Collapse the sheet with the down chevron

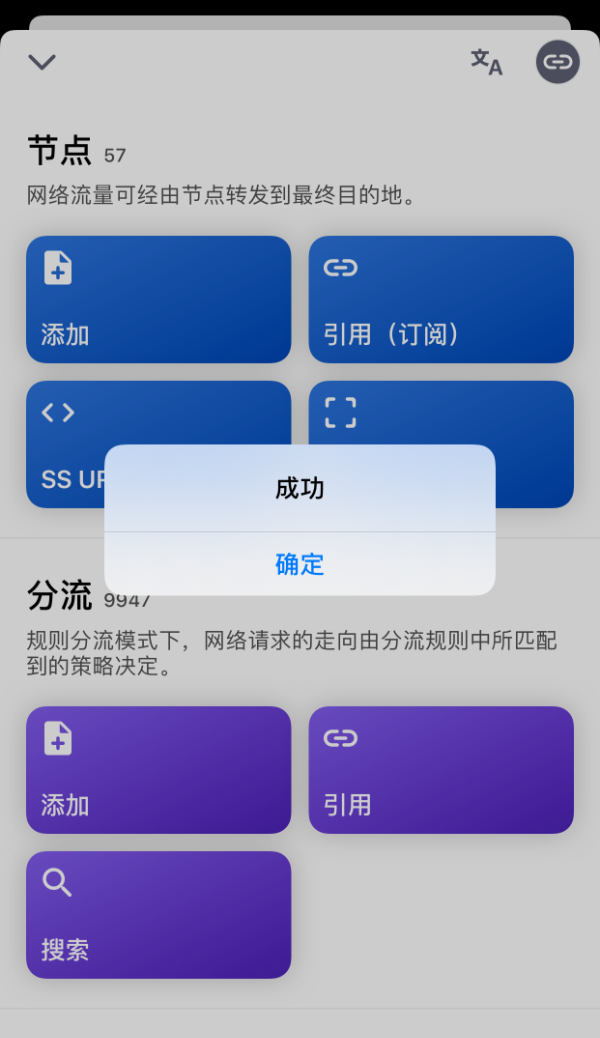coord(42,62)
